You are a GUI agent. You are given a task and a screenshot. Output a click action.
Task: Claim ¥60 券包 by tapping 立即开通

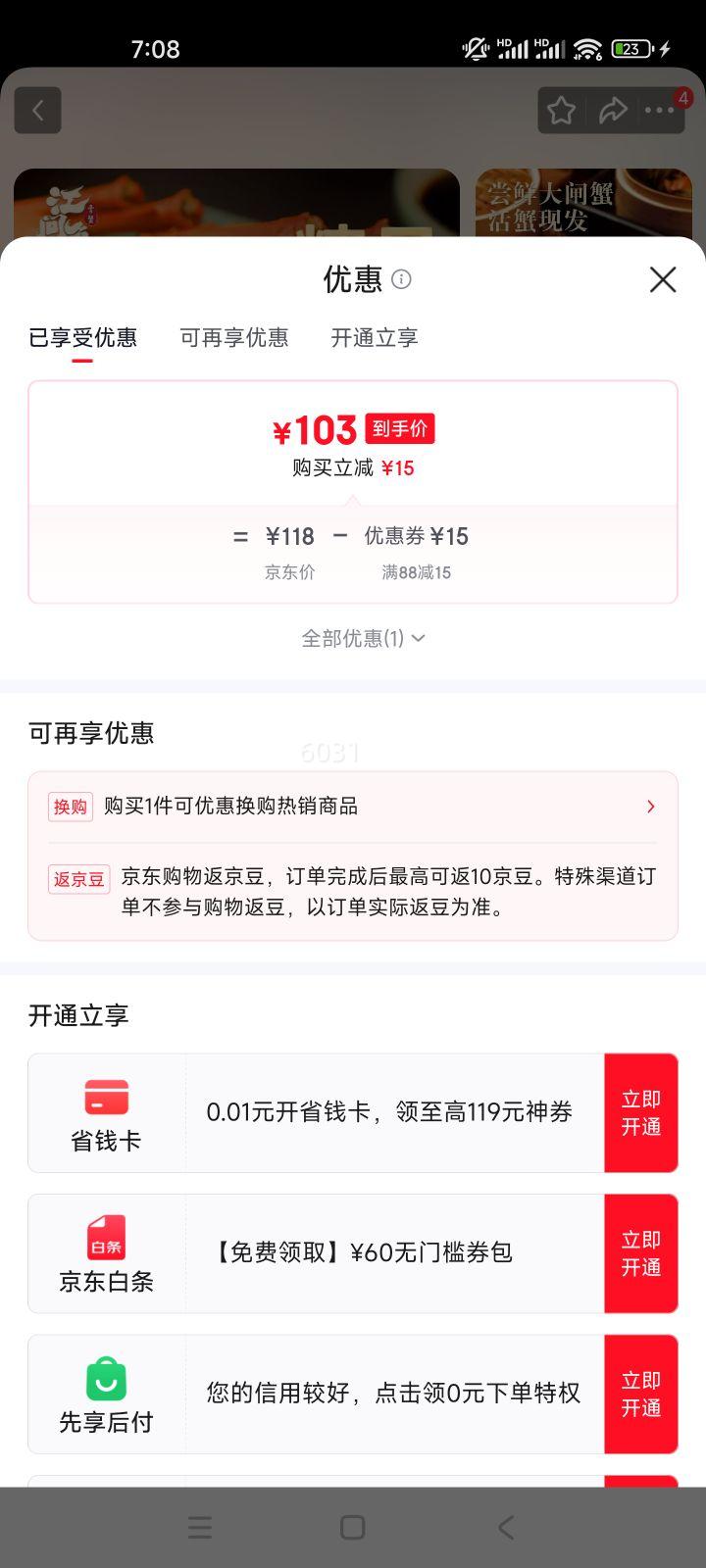click(x=641, y=1253)
